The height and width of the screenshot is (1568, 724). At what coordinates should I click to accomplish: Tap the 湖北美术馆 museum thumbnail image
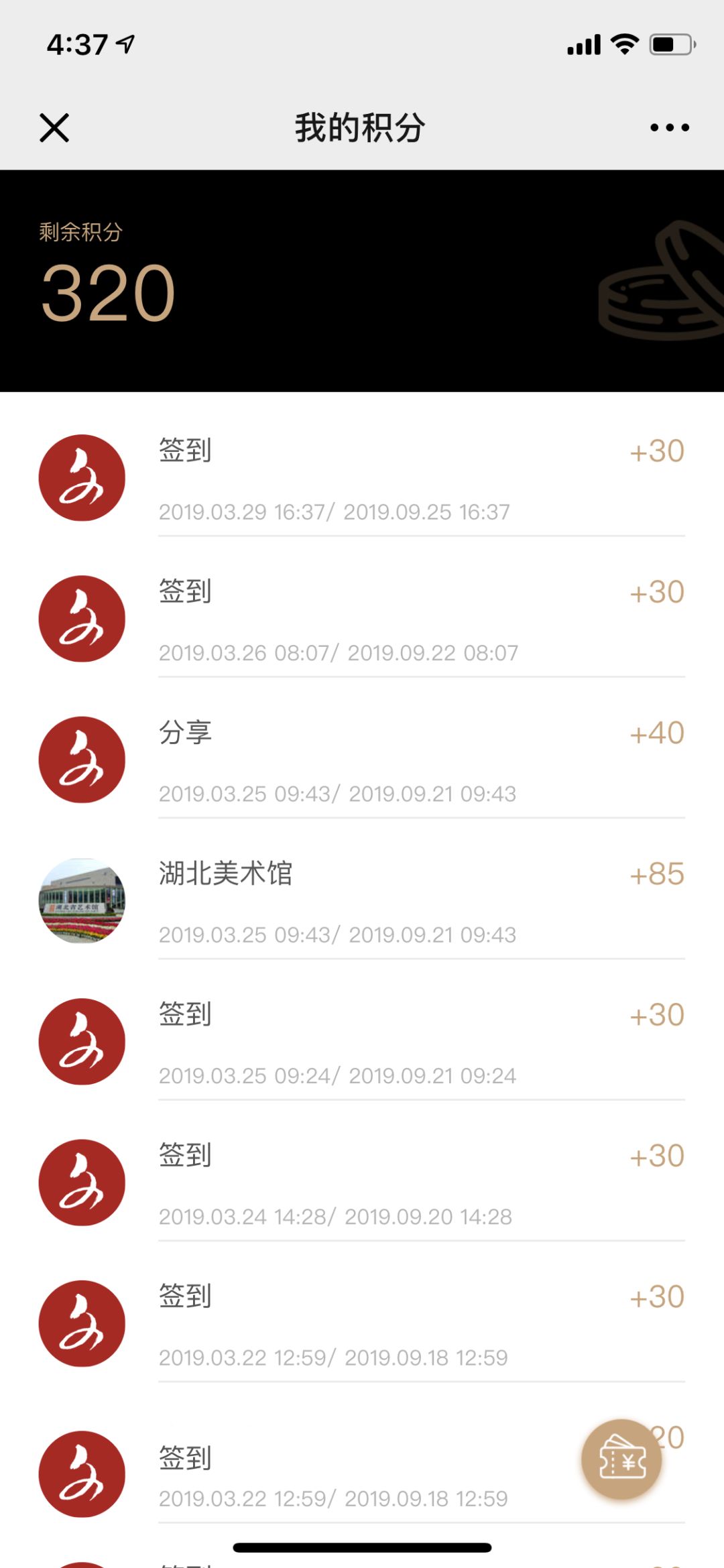click(82, 900)
